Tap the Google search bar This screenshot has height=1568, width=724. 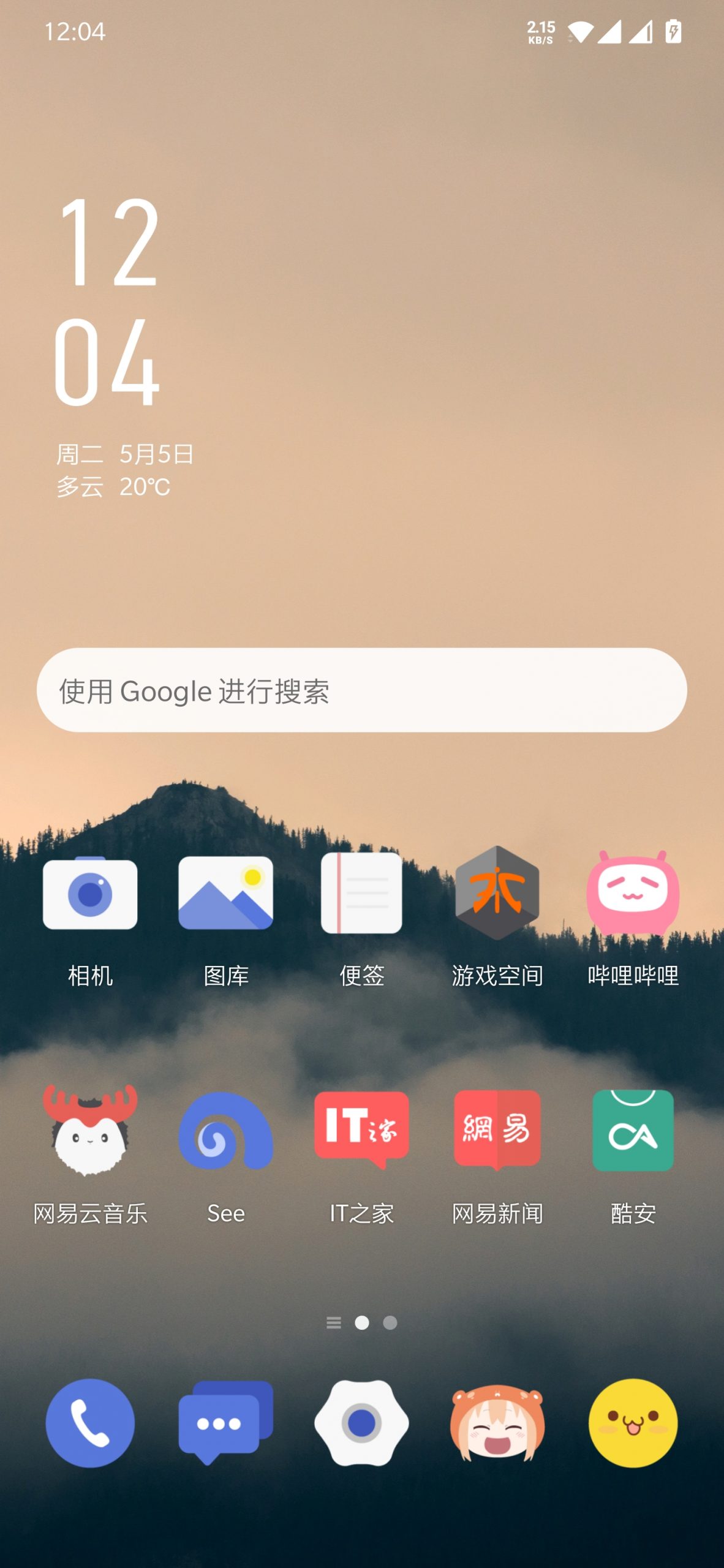(361, 690)
